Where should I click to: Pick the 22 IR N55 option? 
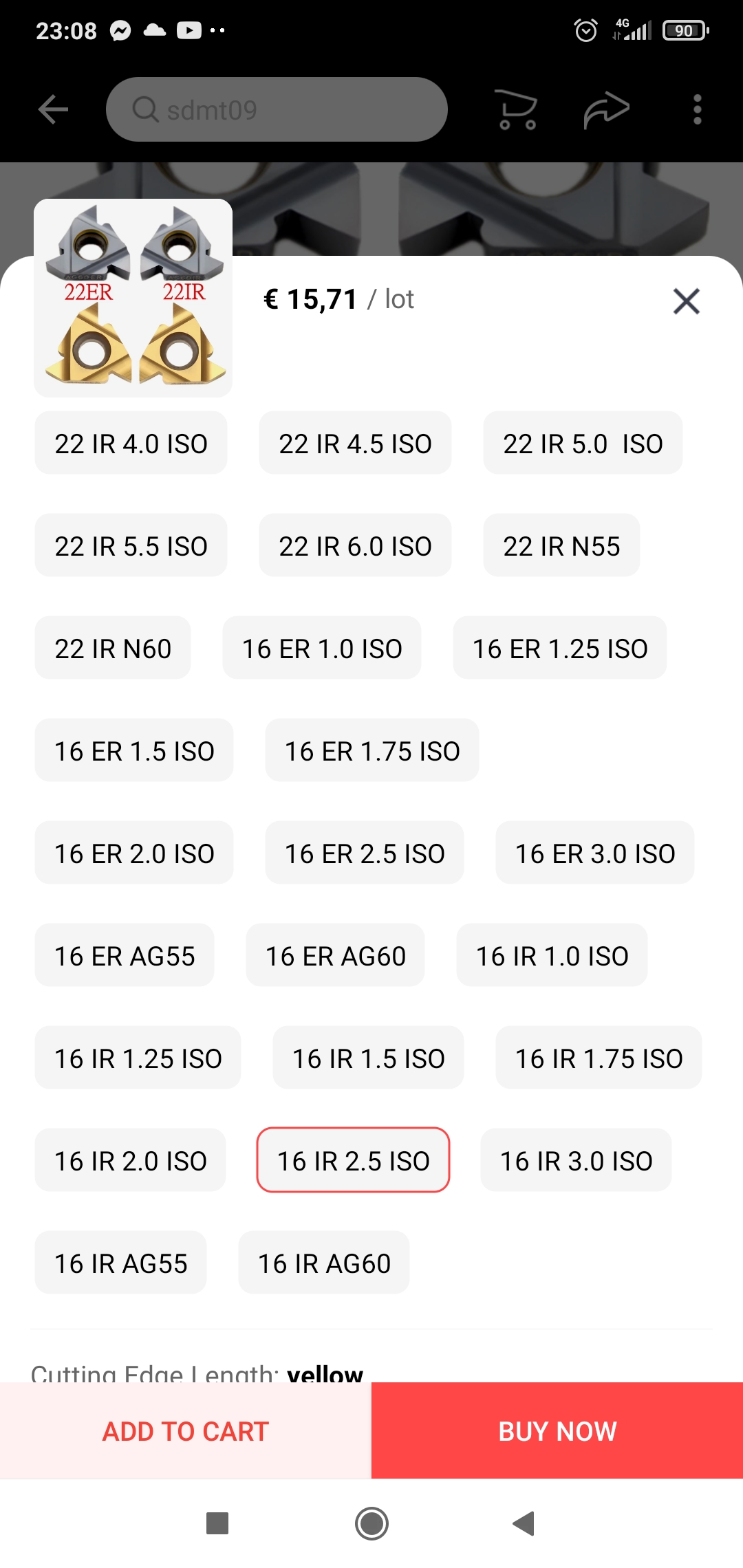(561, 546)
